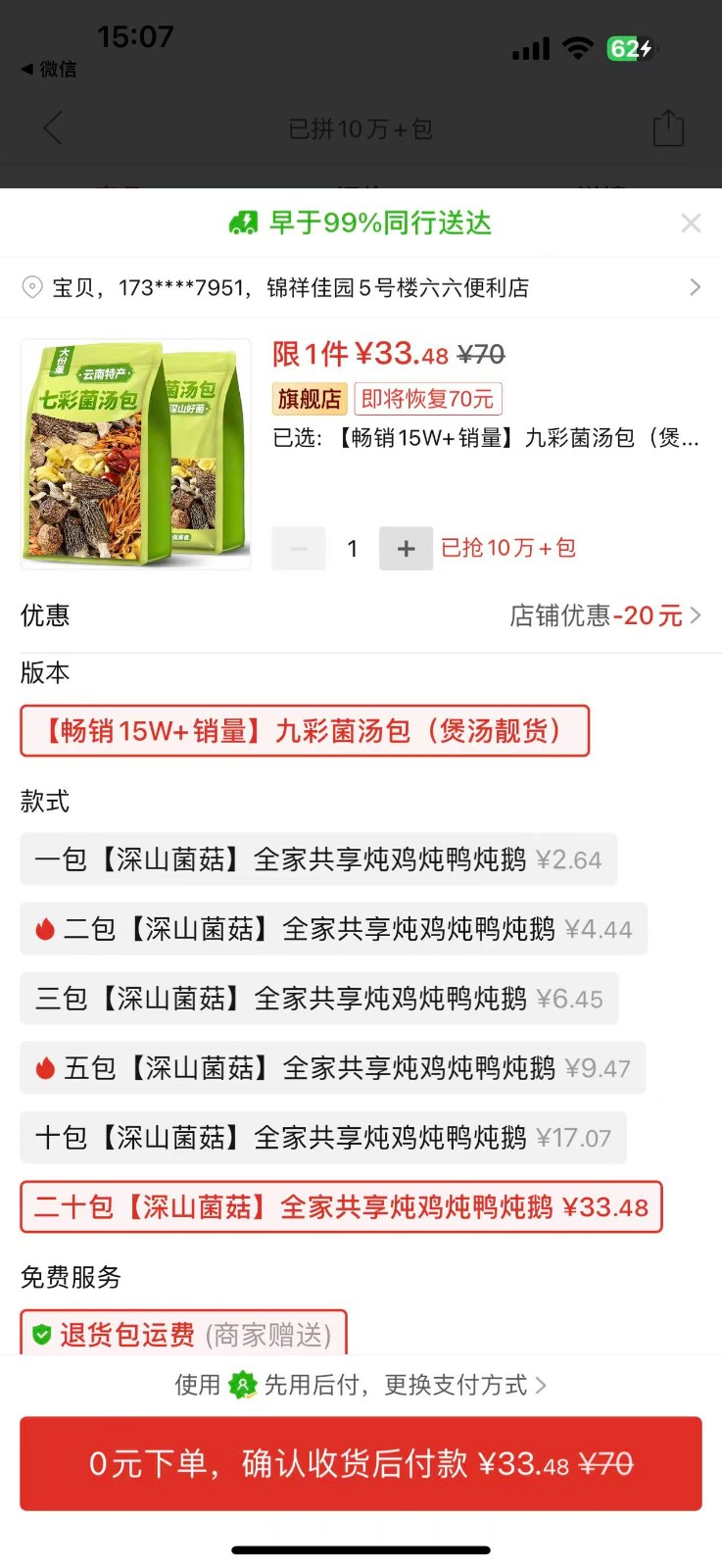
Task: Increase quantity with the plus button
Action: pyautogui.click(x=406, y=549)
